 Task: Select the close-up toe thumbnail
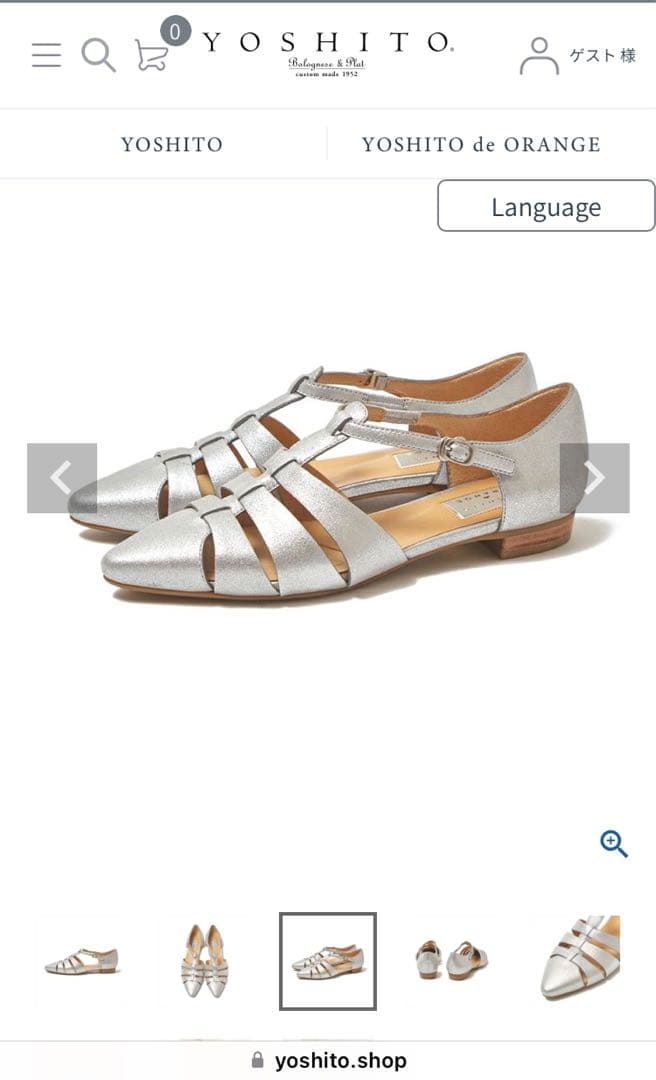(580, 957)
